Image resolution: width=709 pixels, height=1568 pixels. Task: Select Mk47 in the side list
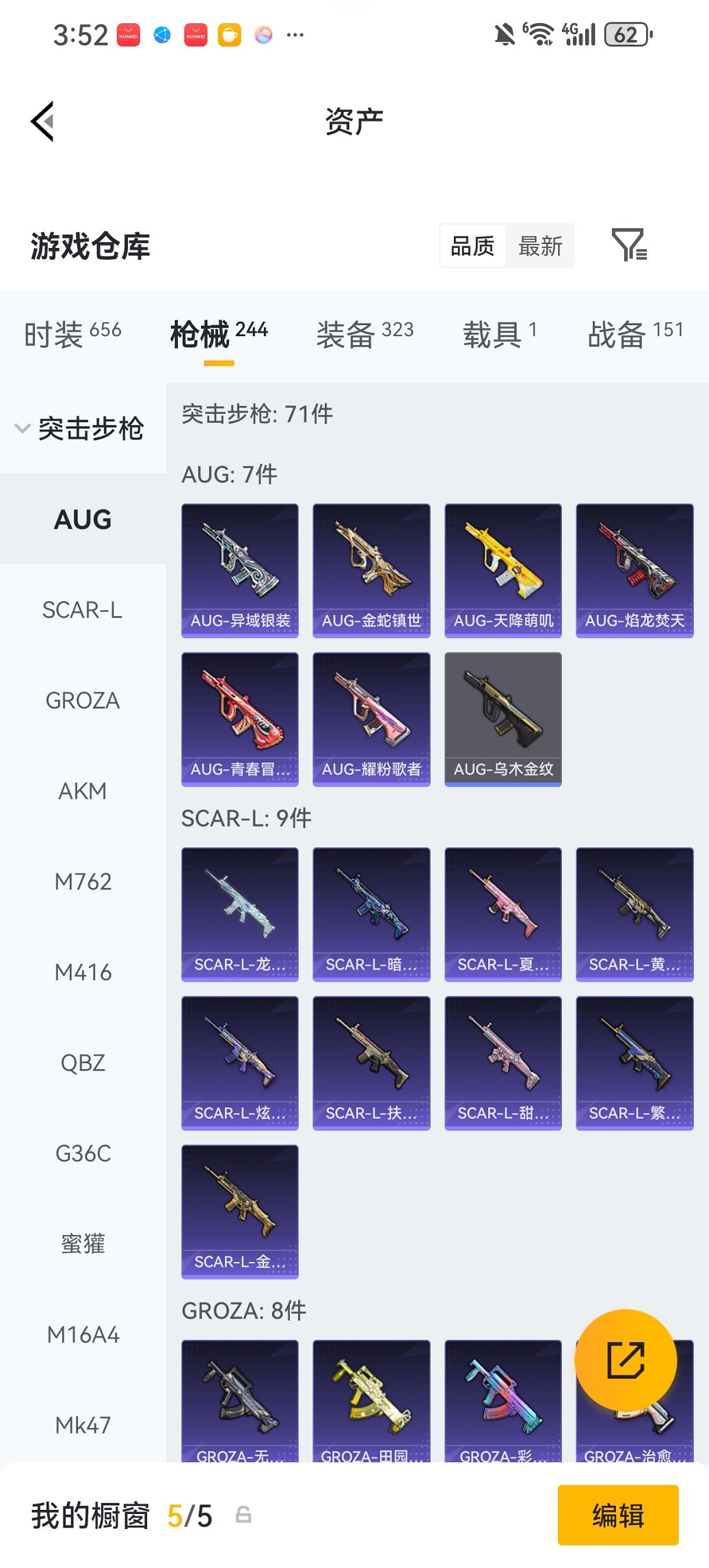coord(82,1425)
